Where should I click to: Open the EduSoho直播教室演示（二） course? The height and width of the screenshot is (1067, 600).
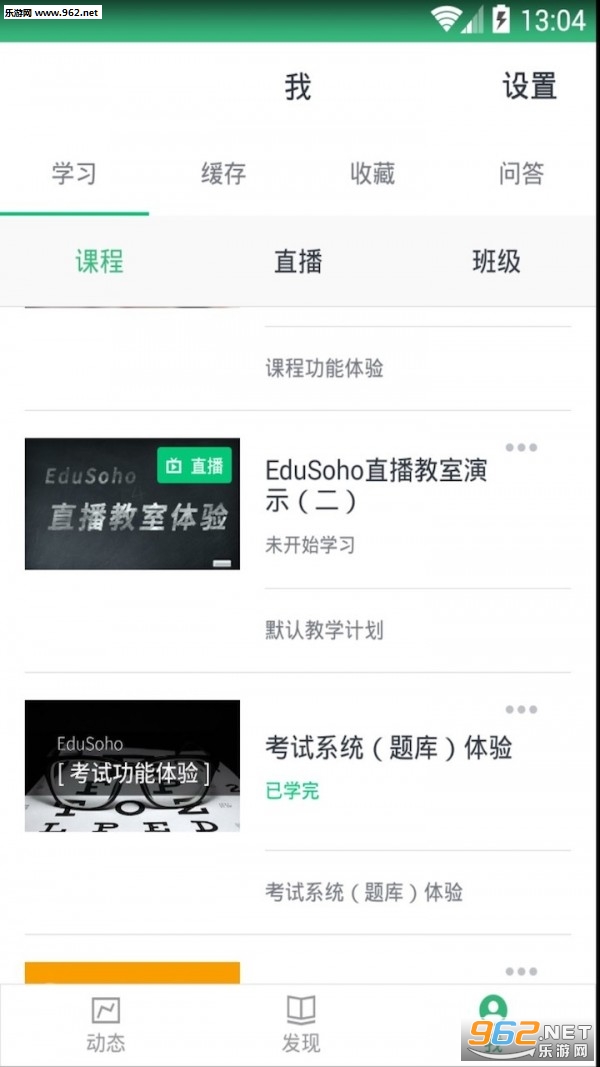[376, 485]
